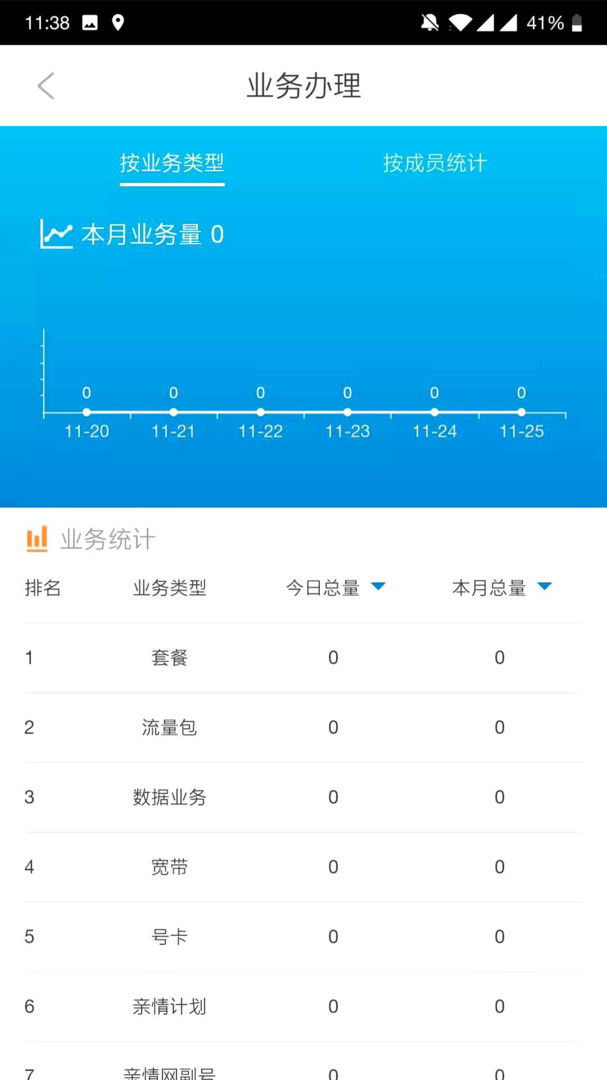
Task: Sort by 今日总量 column
Action: point(335,588)
